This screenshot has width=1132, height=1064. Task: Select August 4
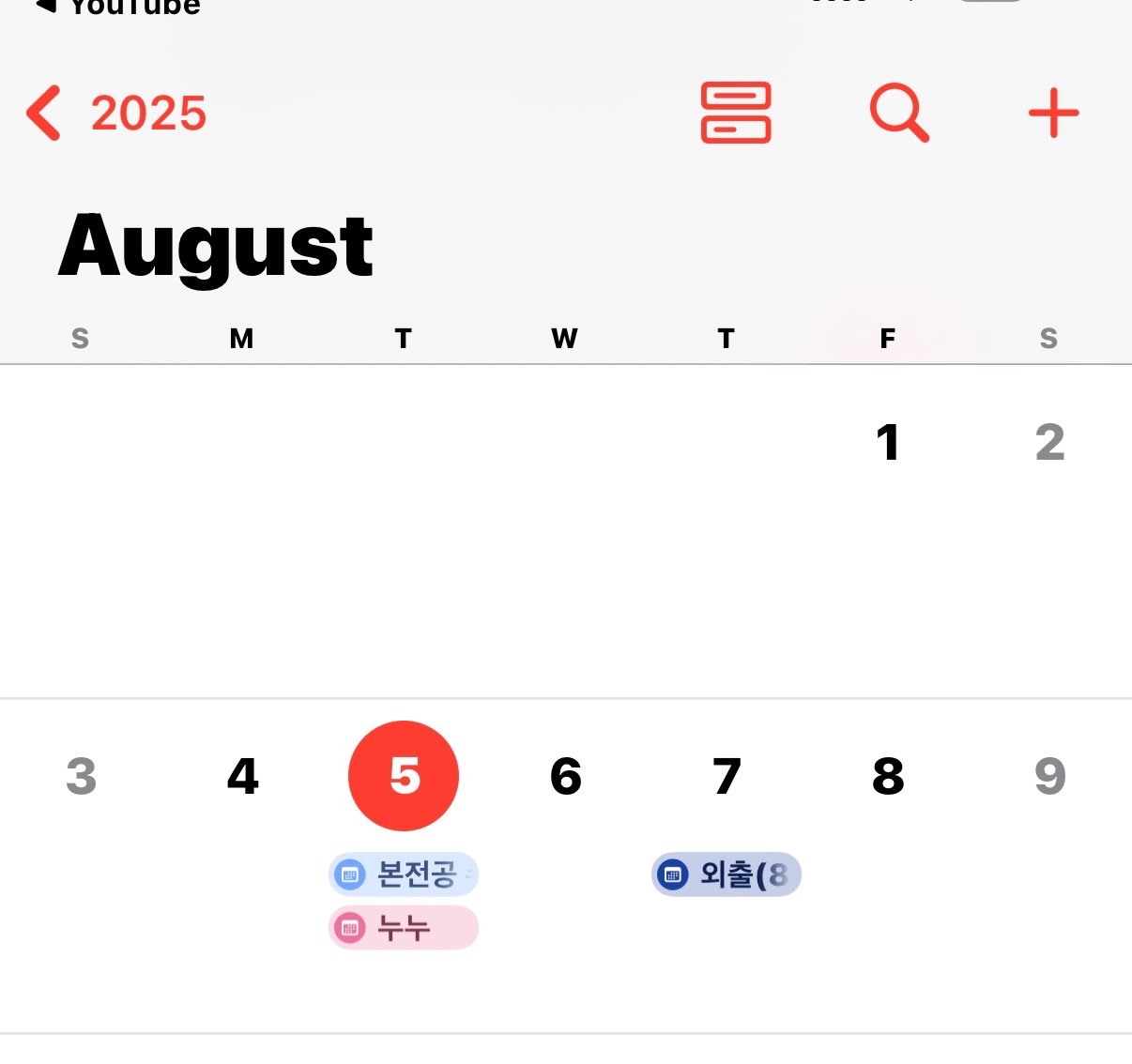coord(243,777)
